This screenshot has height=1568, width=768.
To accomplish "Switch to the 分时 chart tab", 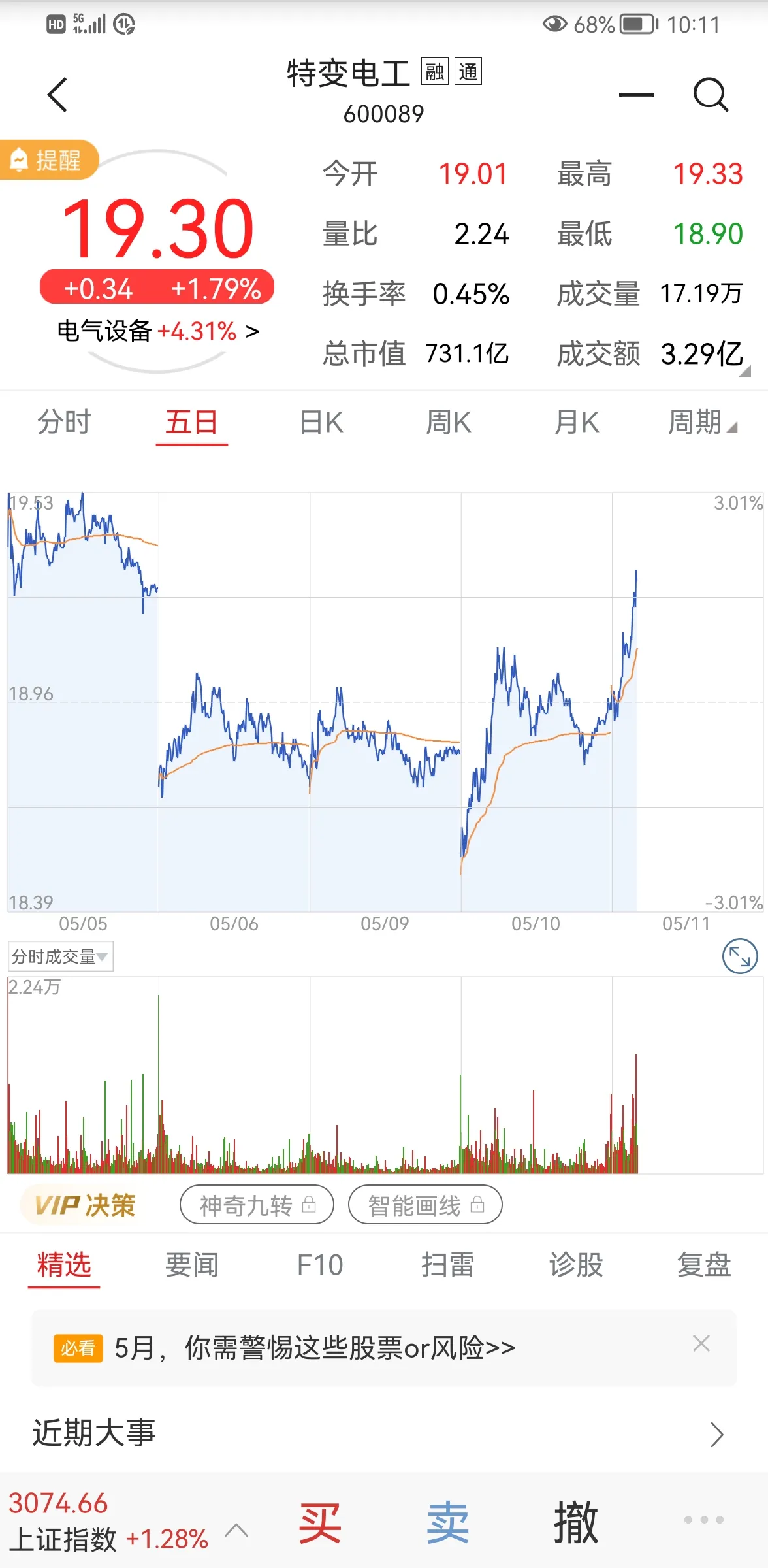I will (x=64, y=423).
